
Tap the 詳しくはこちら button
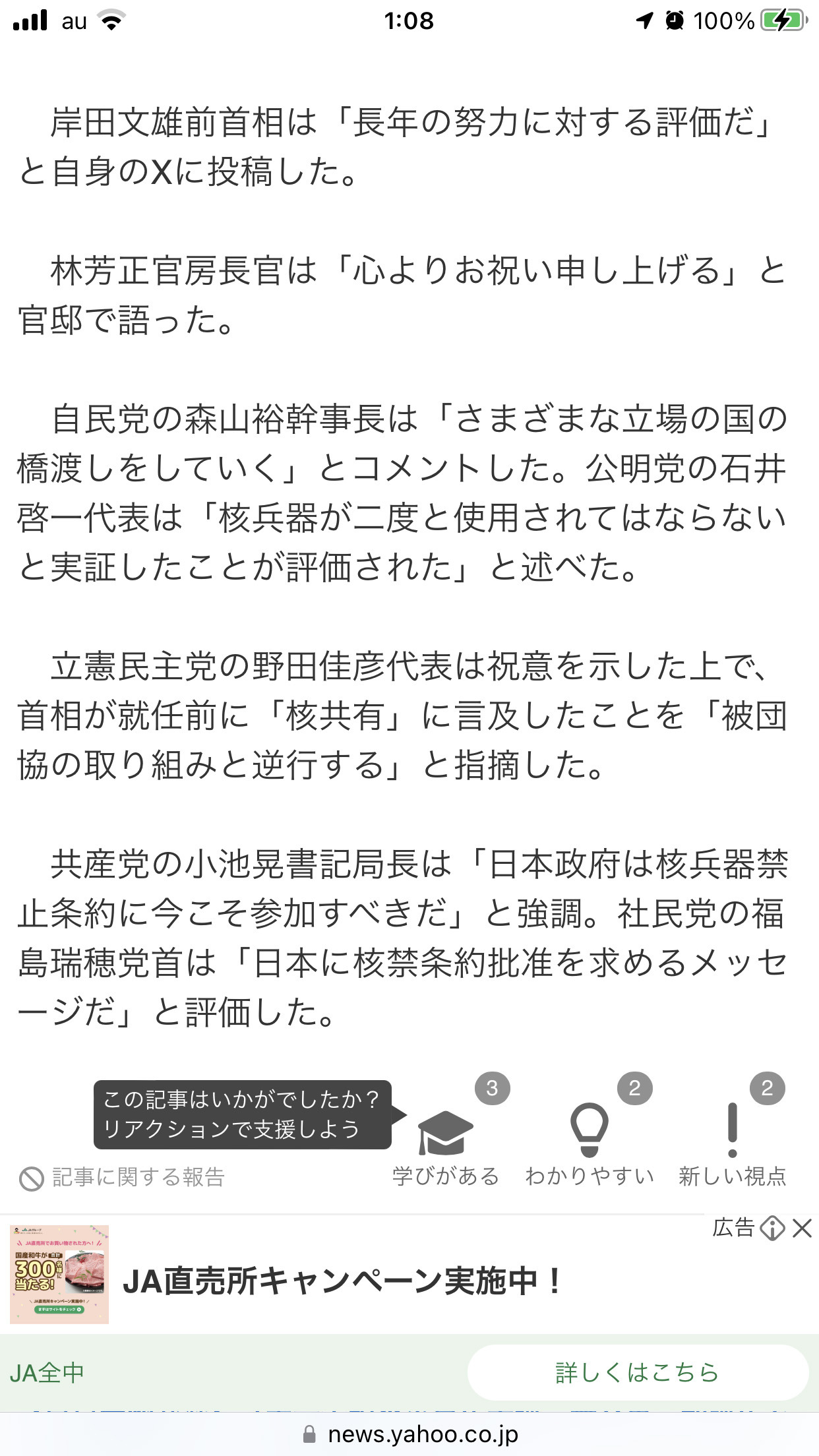[x=638, y=1372]
